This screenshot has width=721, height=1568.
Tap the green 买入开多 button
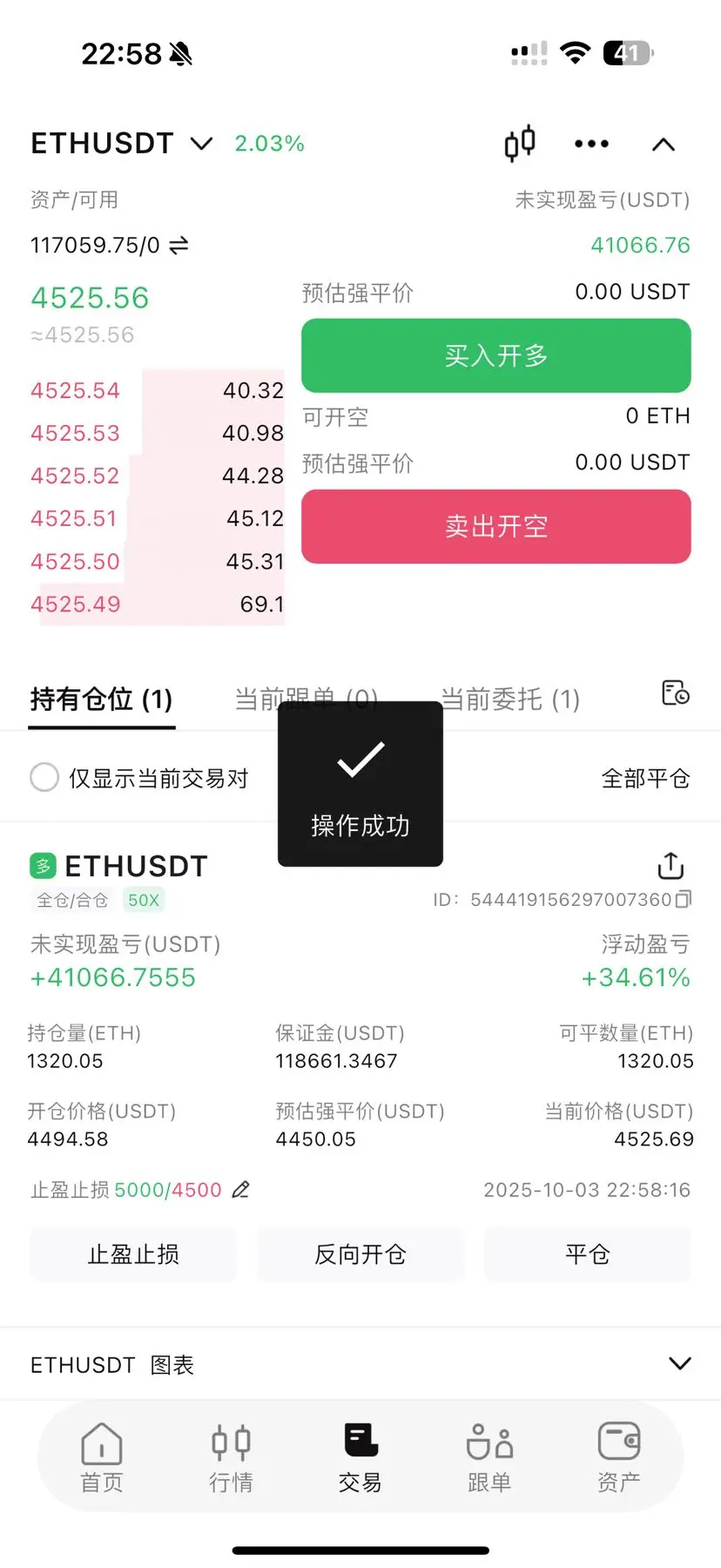[496, 355]
